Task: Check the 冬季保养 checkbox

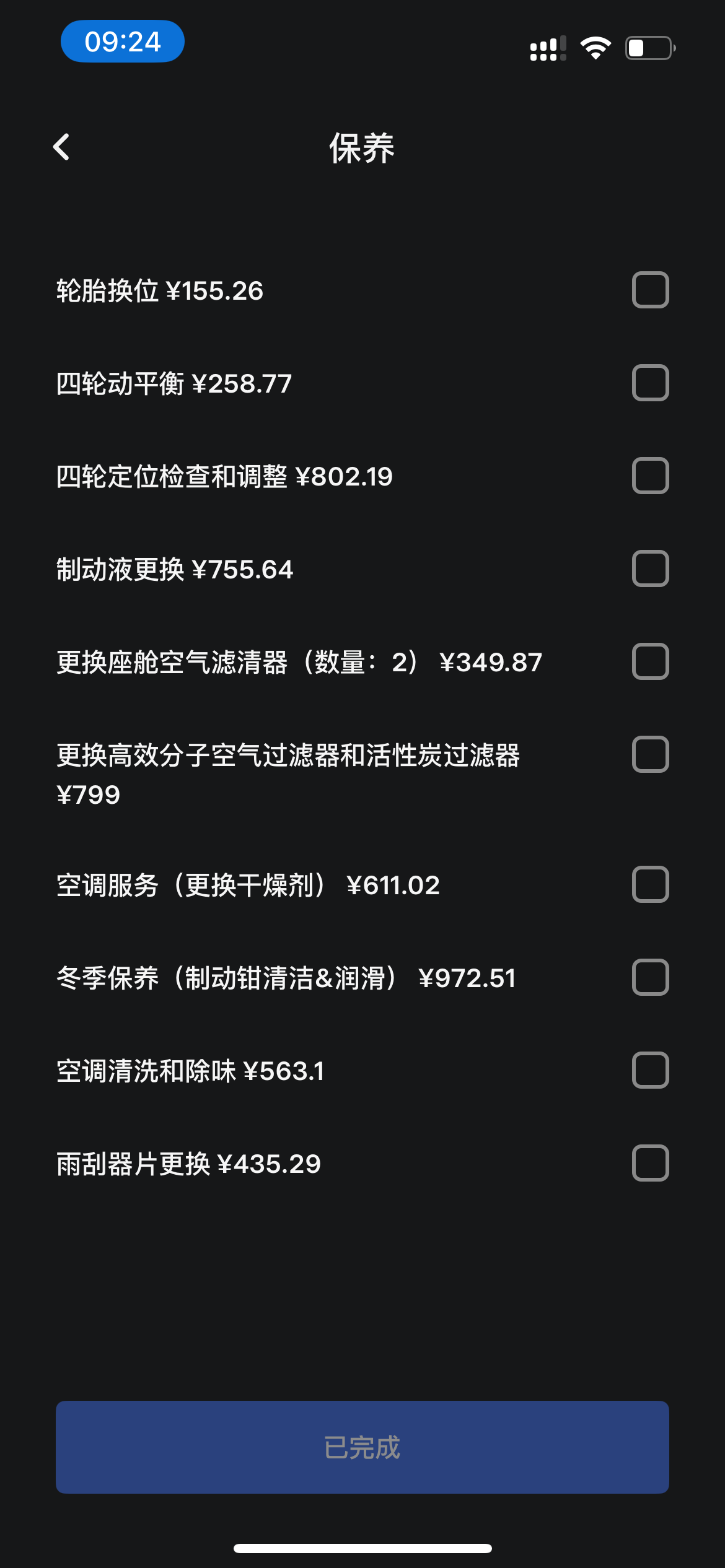Action: point(651,978)
